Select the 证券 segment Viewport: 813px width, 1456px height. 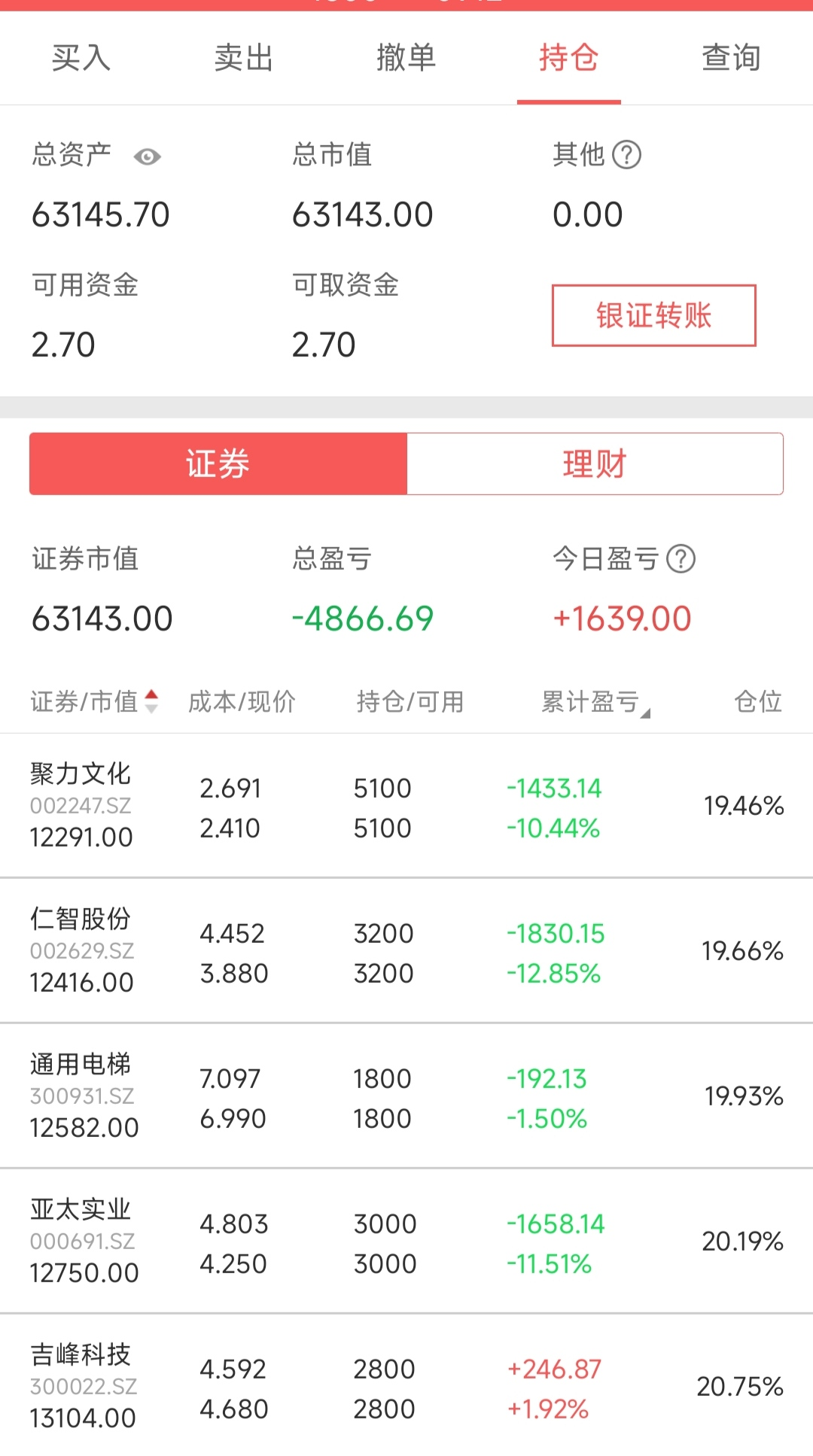pos(218,464)
